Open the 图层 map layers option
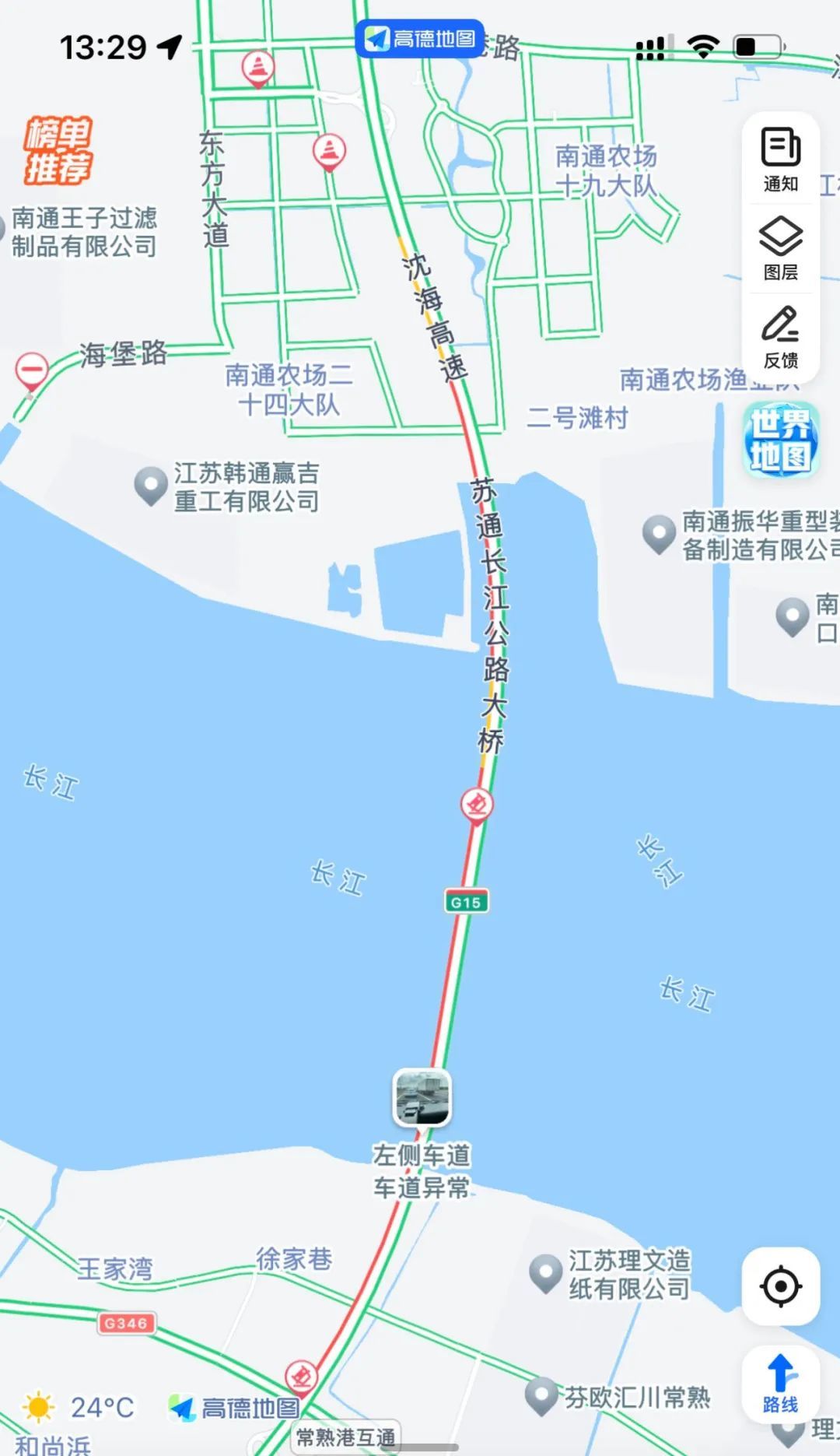The width and height of the screenshot is (840, 1456). point(780,249)
